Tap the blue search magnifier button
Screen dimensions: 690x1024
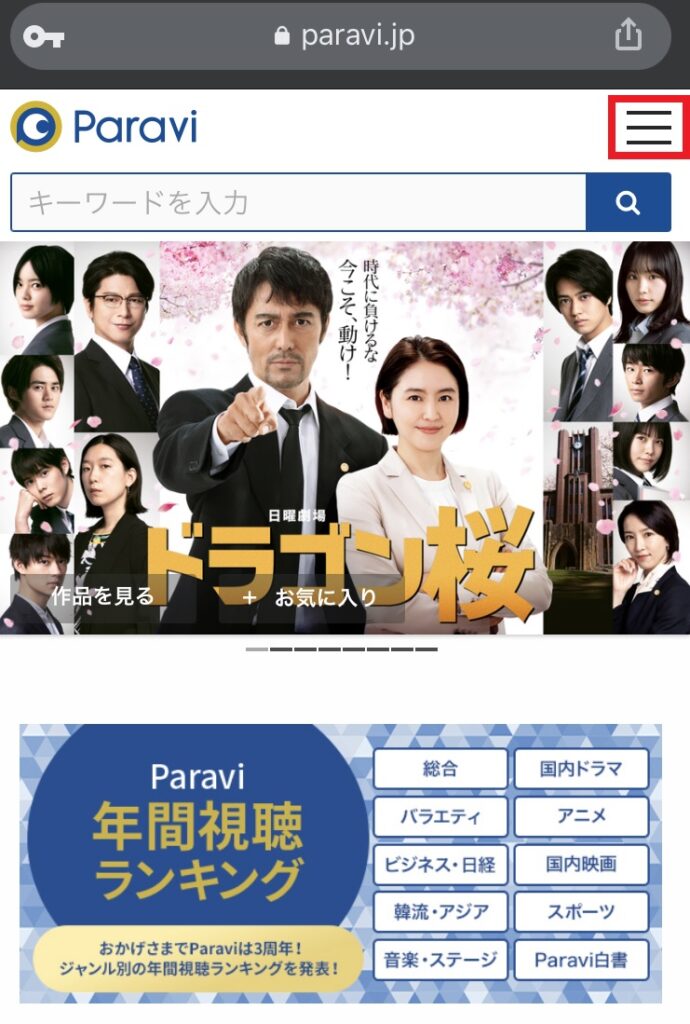pyautogui.click(x=628, y=203)
